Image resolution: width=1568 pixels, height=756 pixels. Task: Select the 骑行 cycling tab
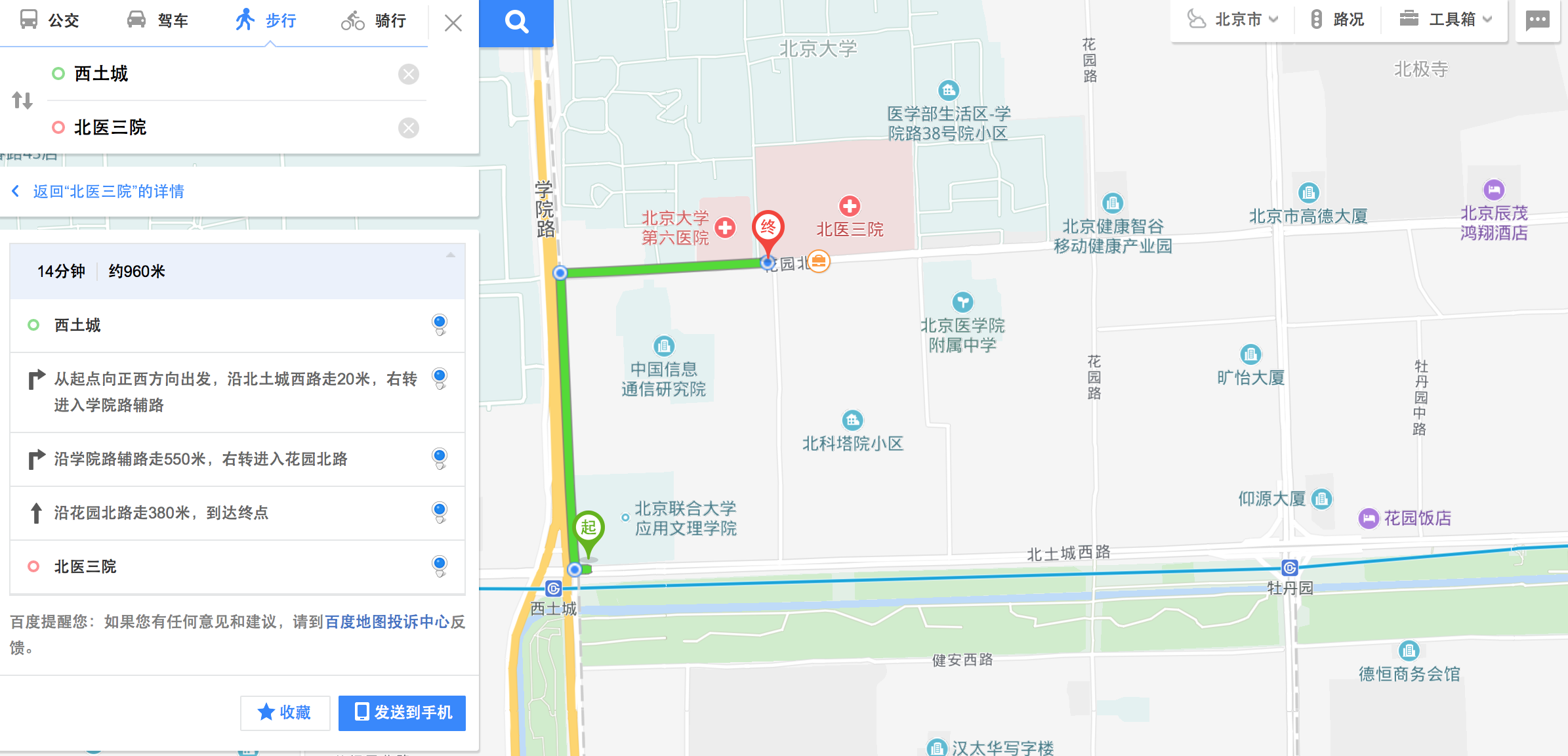click(373, 20)
